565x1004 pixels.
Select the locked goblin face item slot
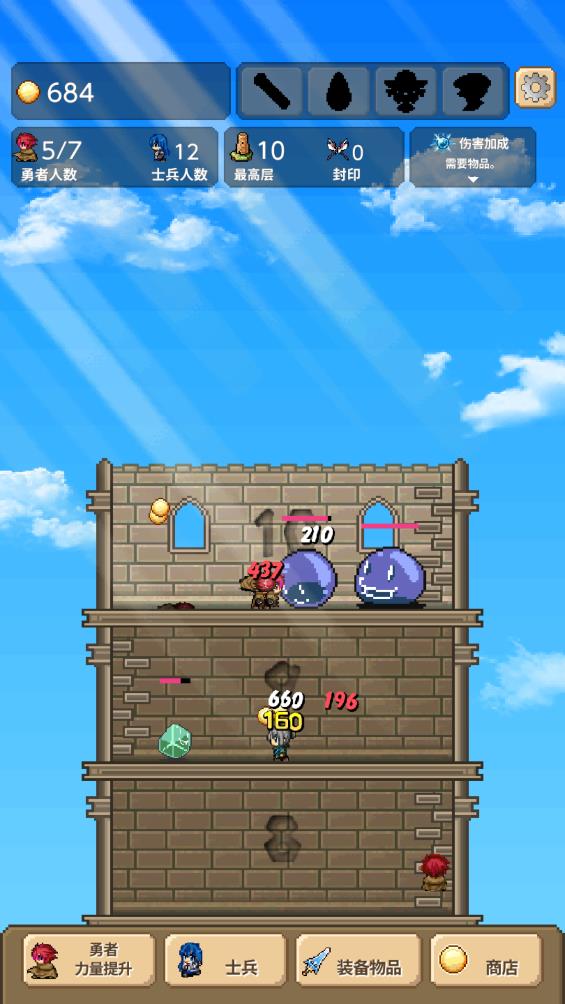(406, 91)
